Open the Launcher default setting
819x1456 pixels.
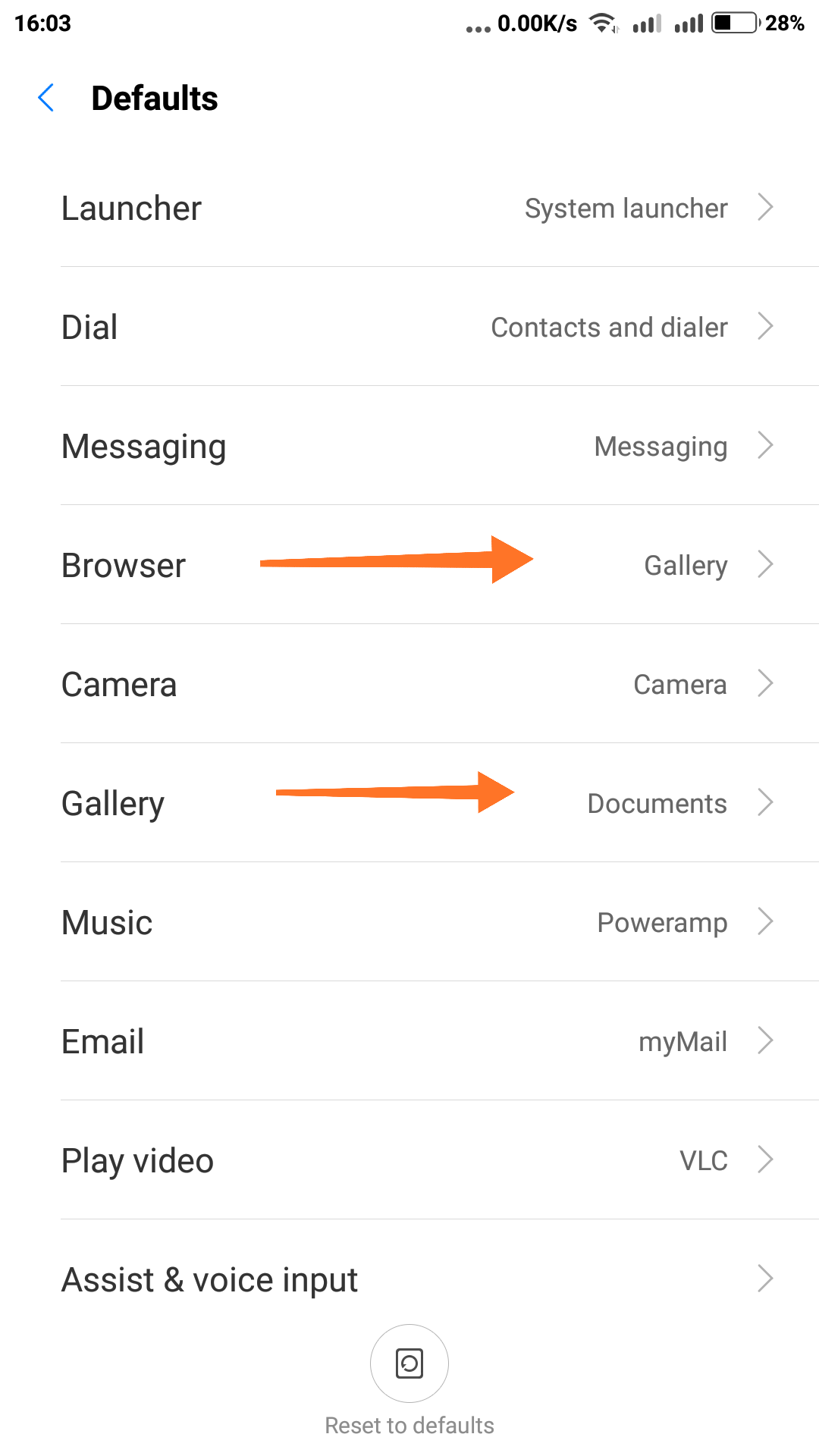pos(409,208)
